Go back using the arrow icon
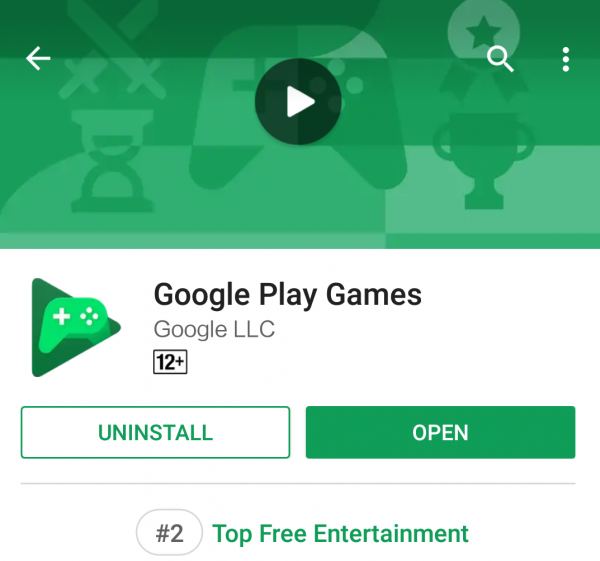 pyautogui.click(x=38, y=59)
